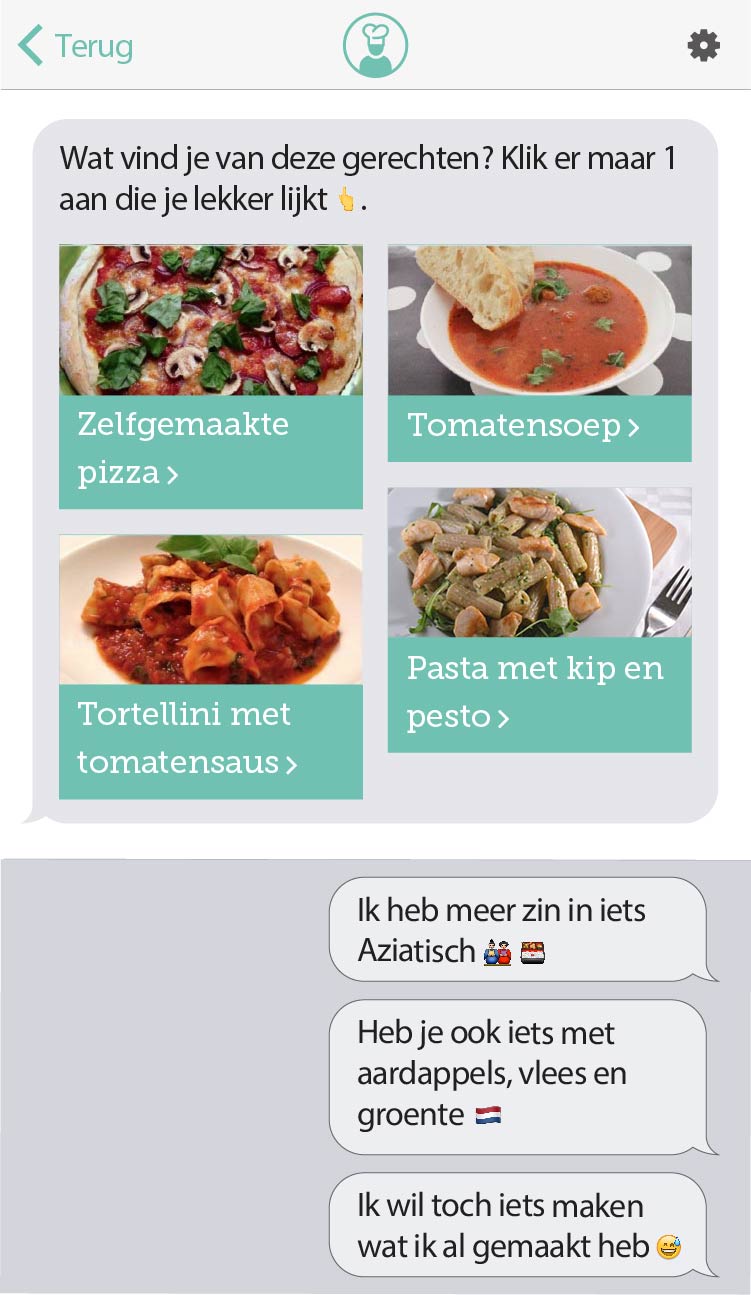Select the Zelfgemaakte pizza dish
This screenshot has width=751, height=1295.
click(x=211, y=377)
